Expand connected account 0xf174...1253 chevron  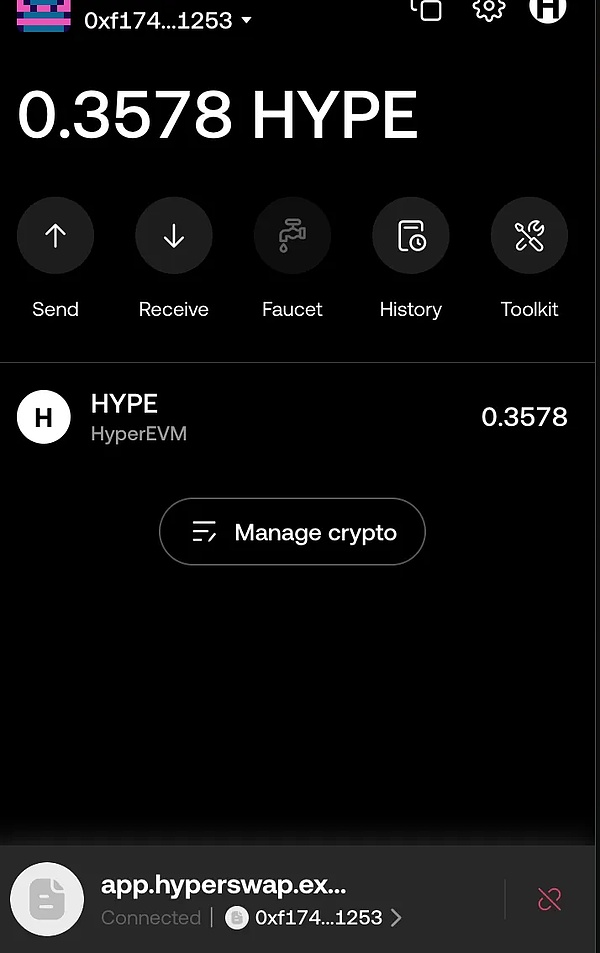(396, 918)
